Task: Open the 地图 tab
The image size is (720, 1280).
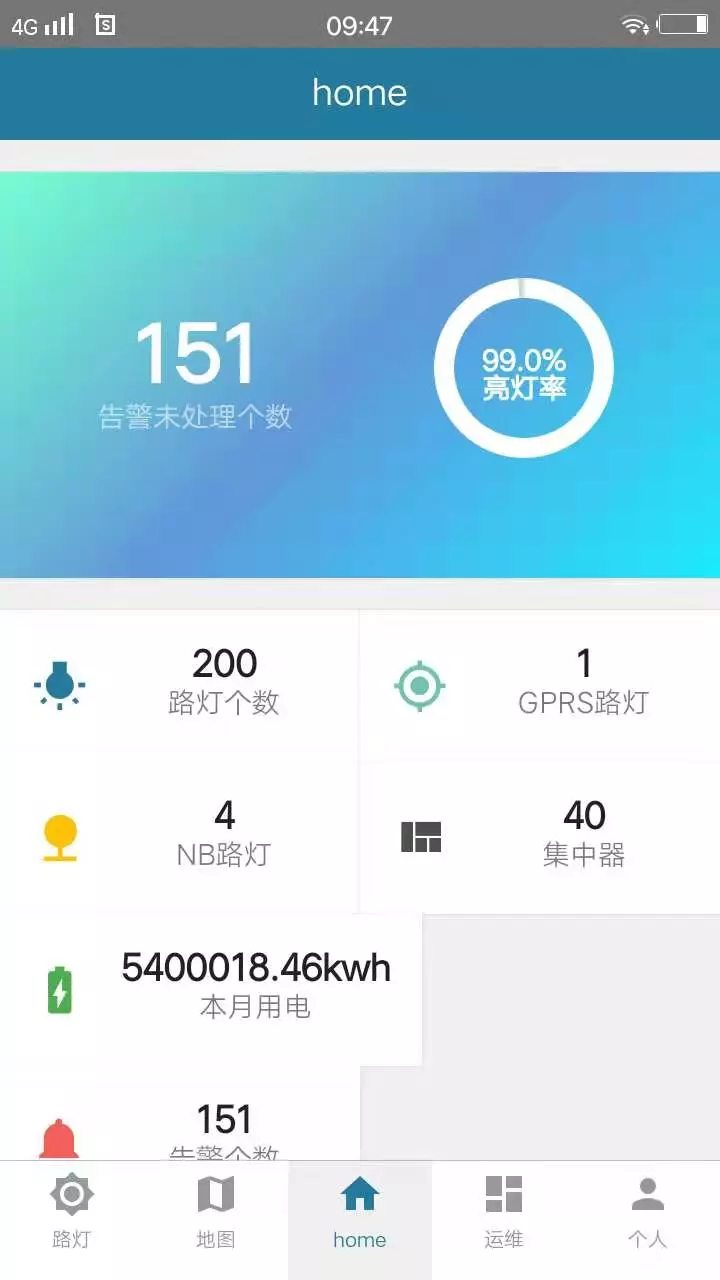Action: pos(216,1212)
